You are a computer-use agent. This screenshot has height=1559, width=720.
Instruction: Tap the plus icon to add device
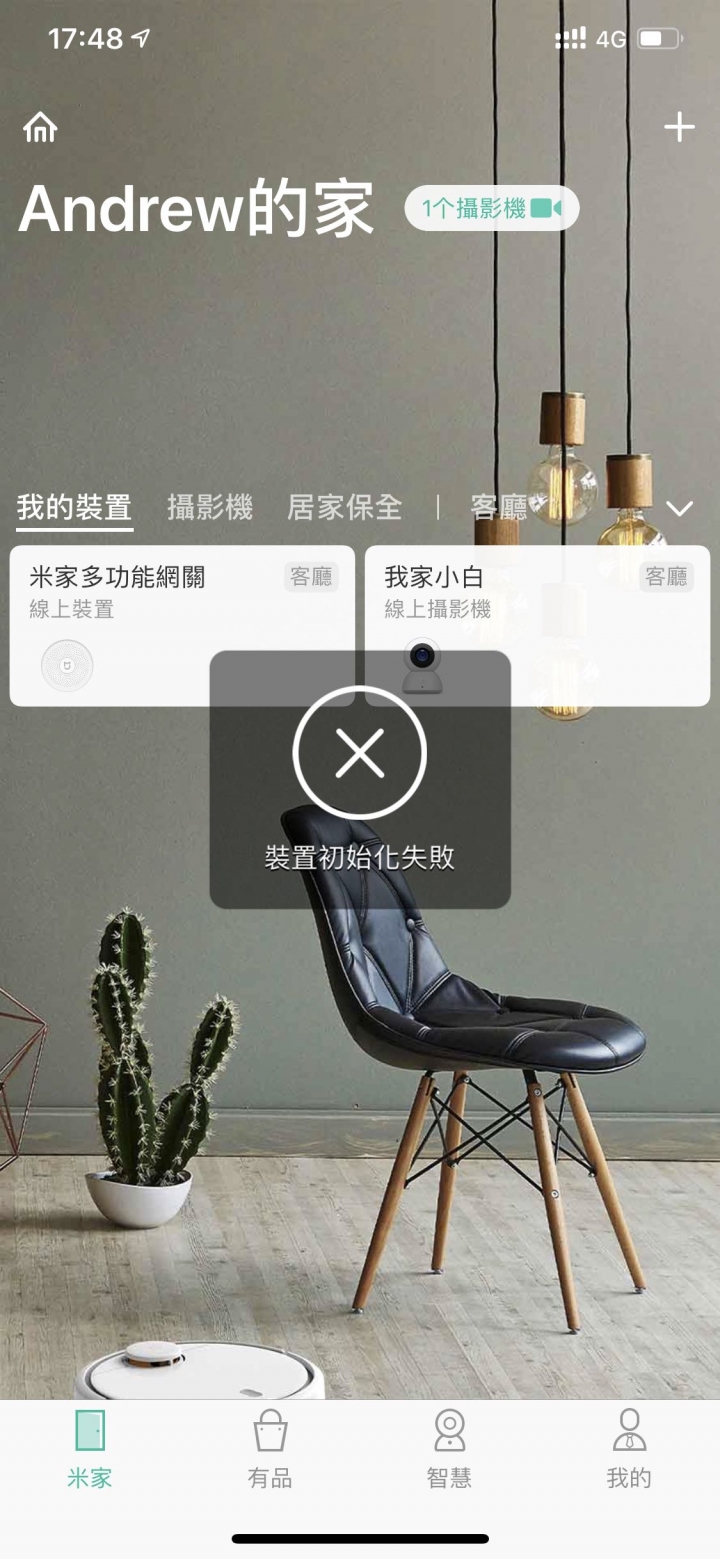pos(679,127)
